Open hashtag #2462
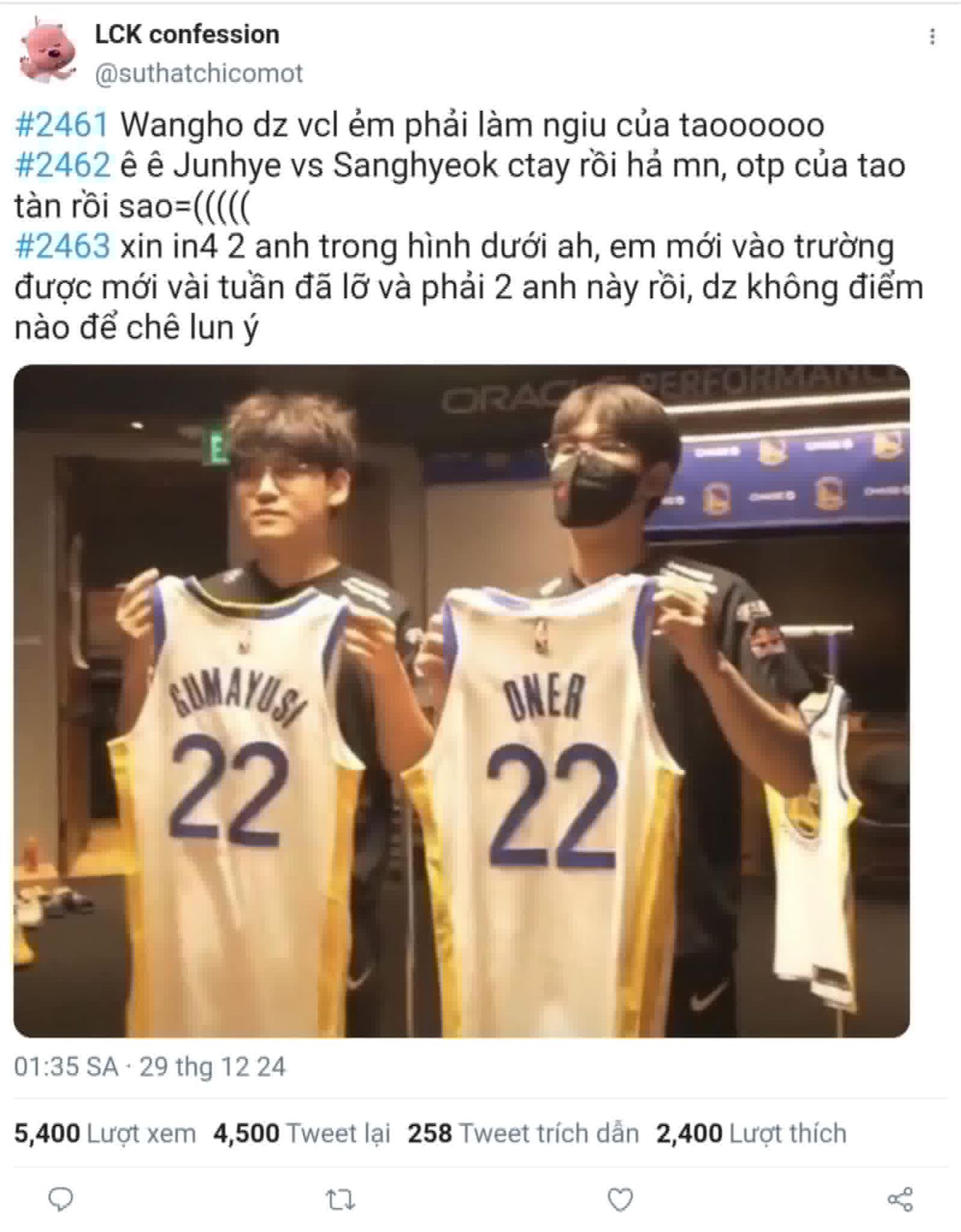 62,166
